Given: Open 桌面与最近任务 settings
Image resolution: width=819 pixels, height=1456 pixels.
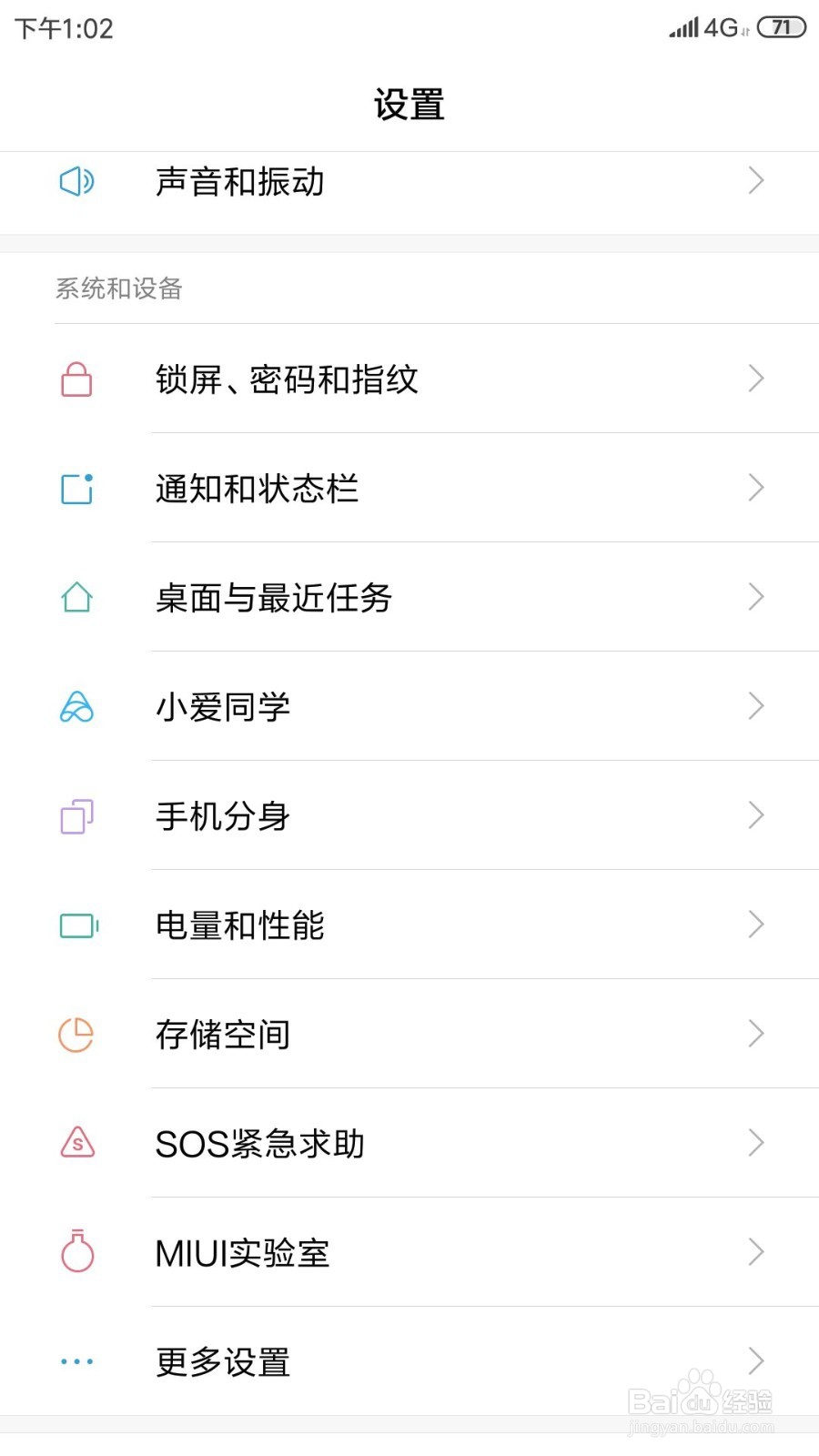Looking at the screenshot, I should point(409,598).
